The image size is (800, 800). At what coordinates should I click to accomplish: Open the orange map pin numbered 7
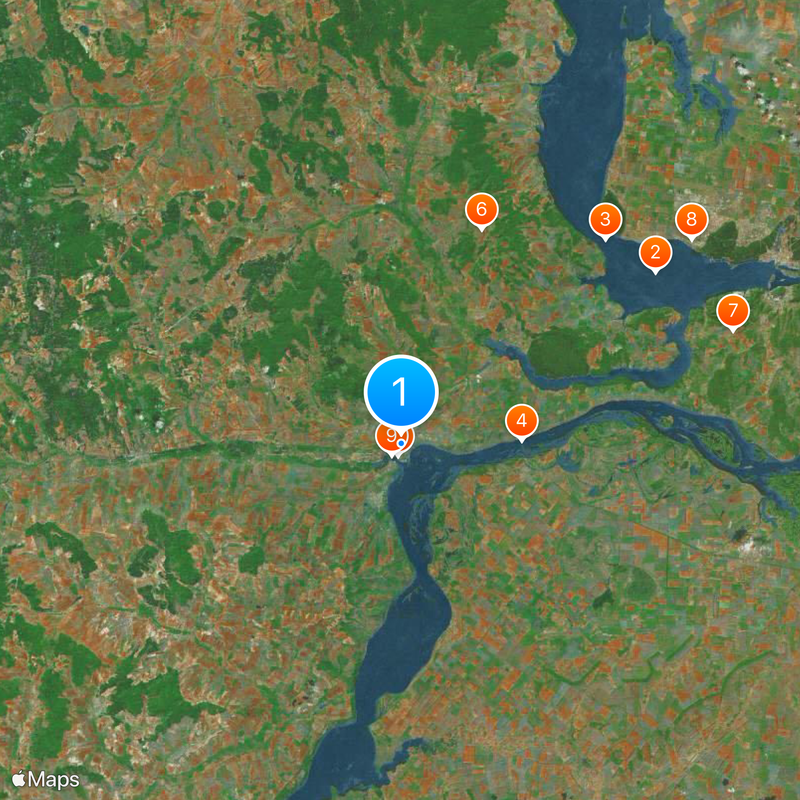pos(733,310)
